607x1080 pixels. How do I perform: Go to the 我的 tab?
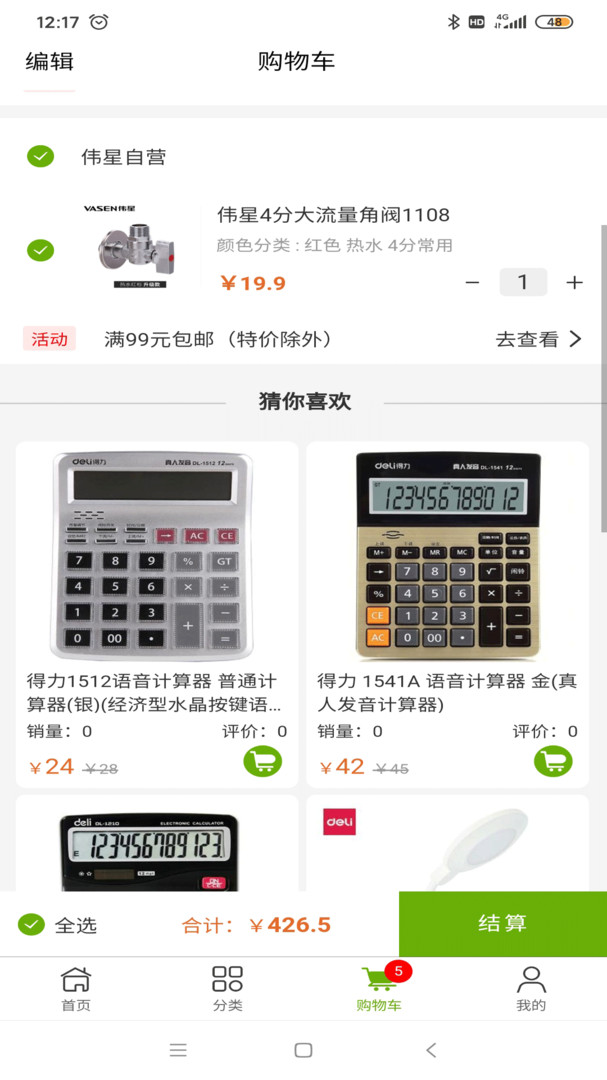point(531,988)
